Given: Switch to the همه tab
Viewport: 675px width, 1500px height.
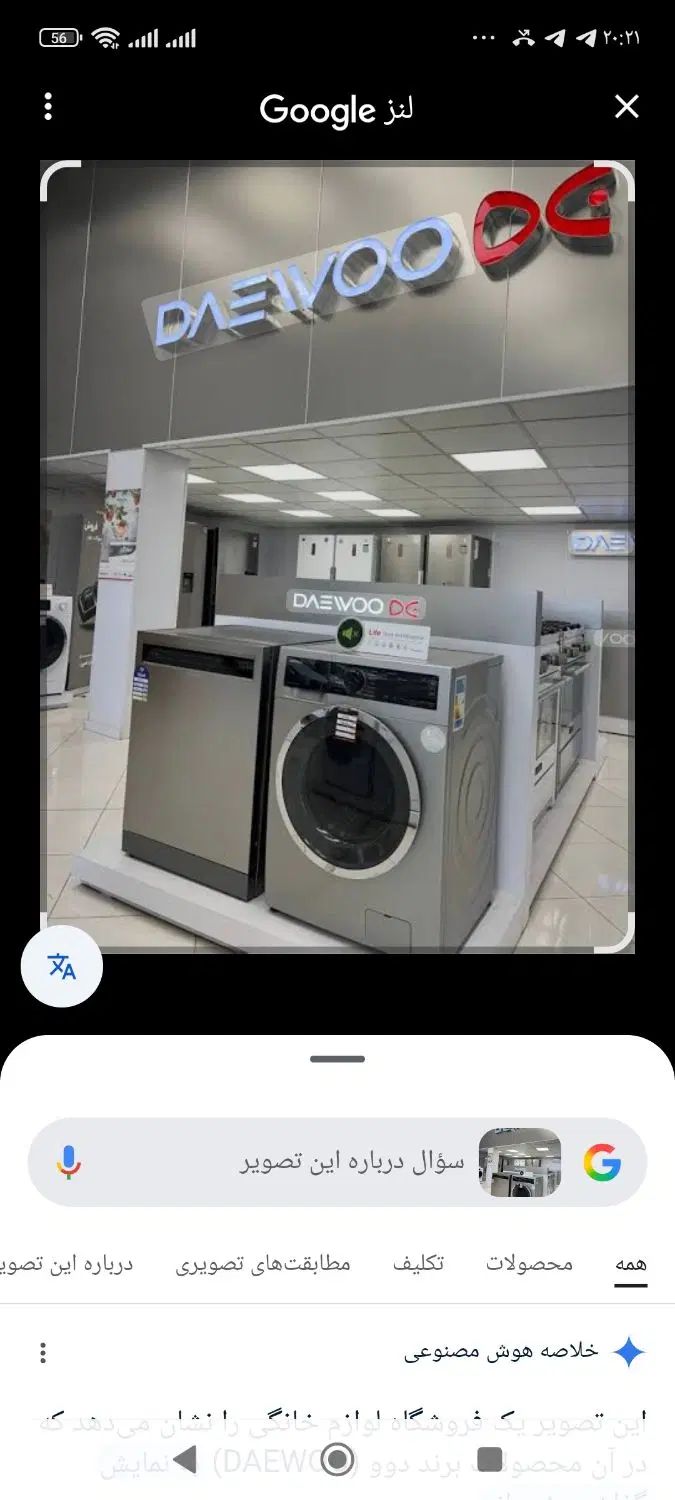Looking at the screenshot, I should 630,1264.
